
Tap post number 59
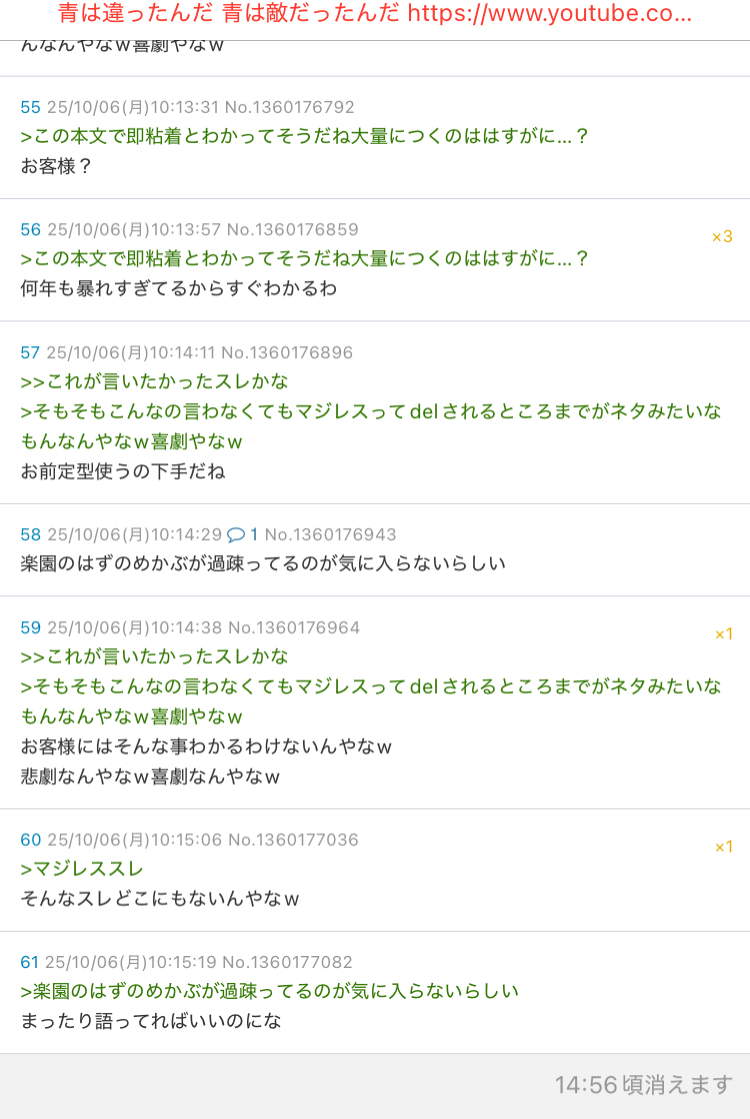(30, 628)
